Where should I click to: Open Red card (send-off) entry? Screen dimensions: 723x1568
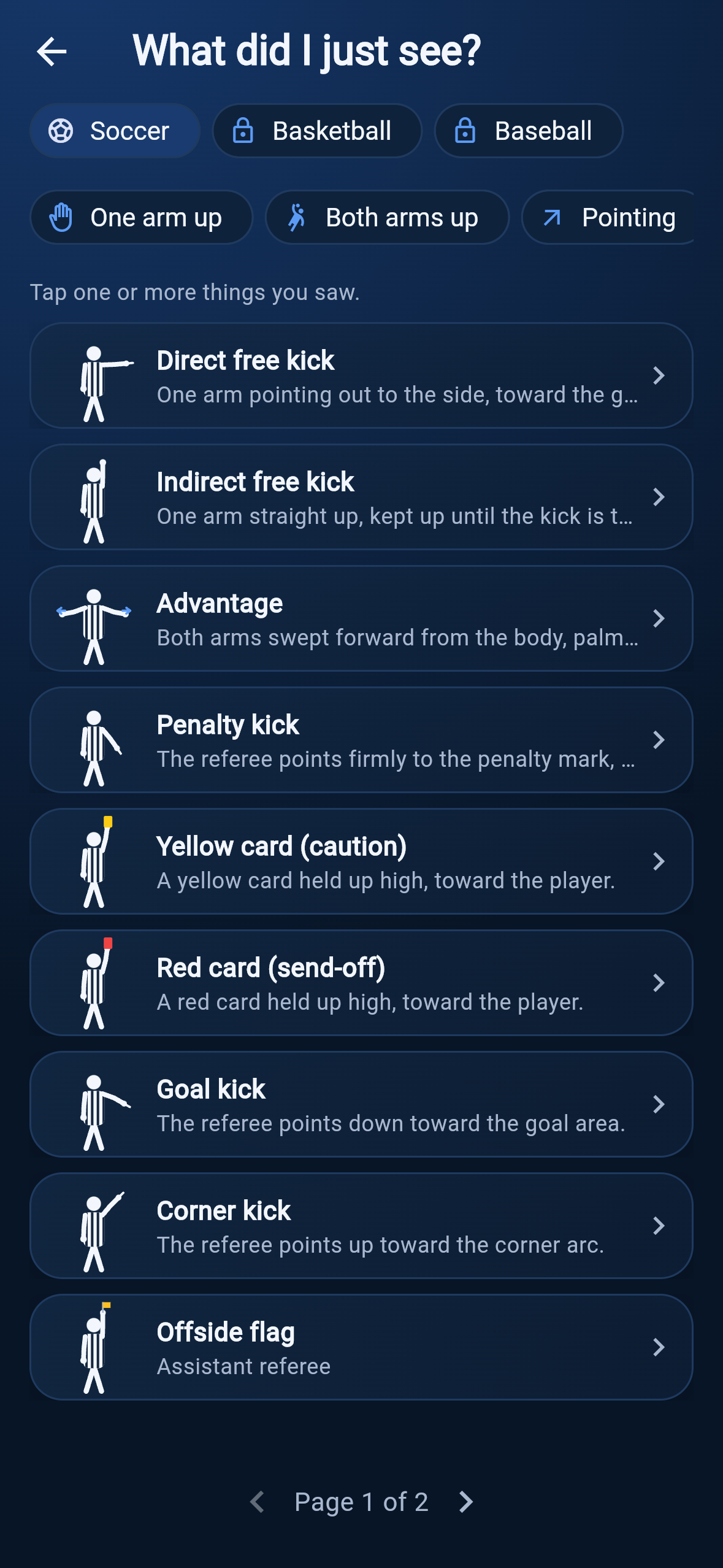(361, 983)
